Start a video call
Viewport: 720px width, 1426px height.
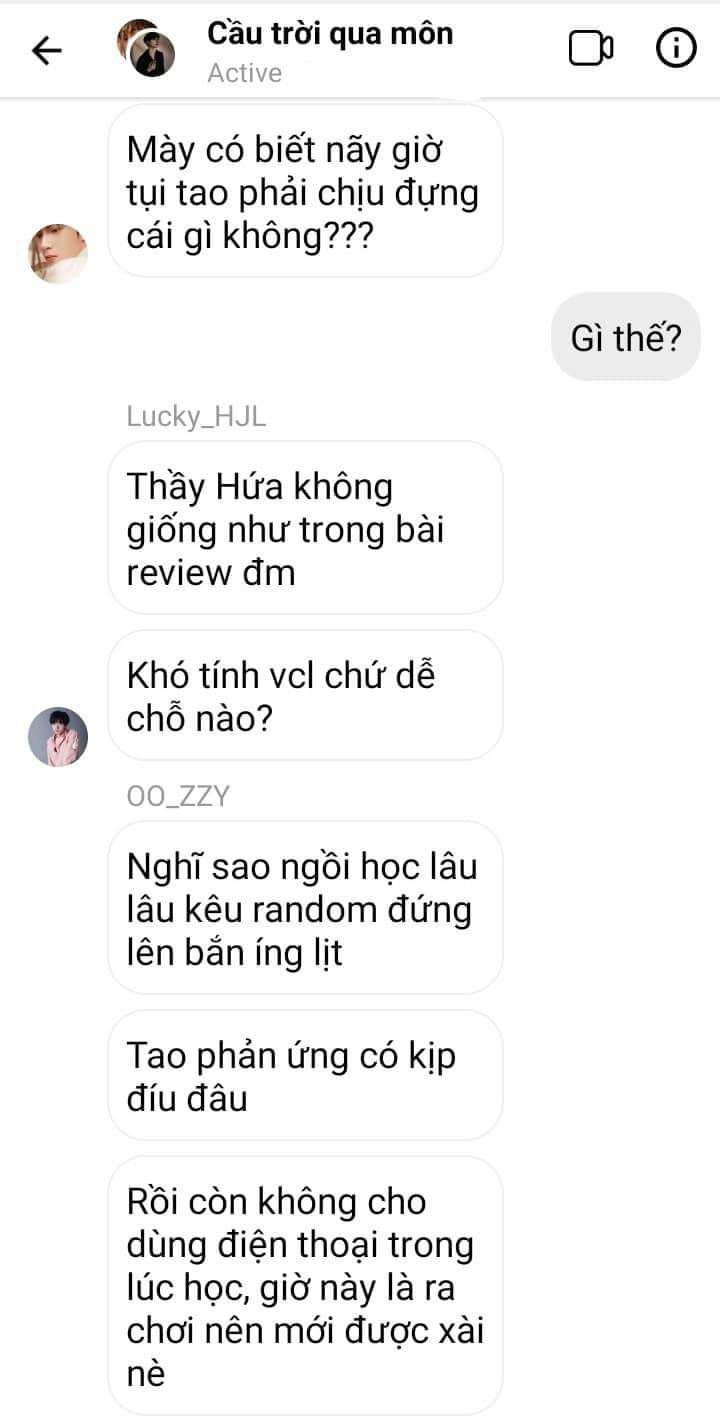click(591, 48)
